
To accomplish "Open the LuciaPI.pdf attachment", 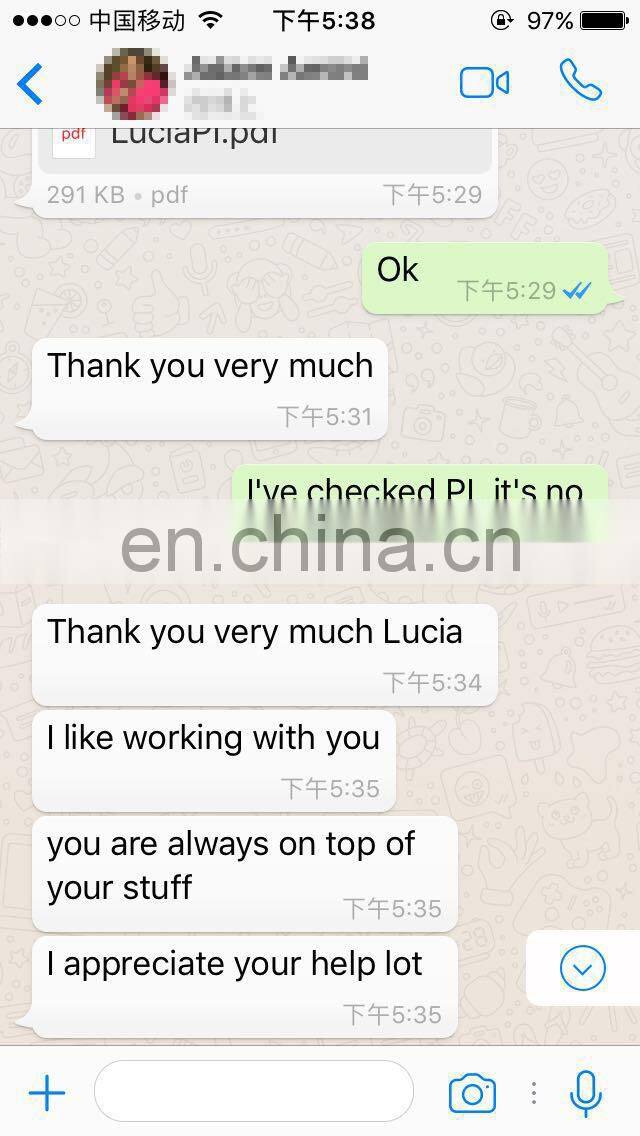I will point(265,150).
